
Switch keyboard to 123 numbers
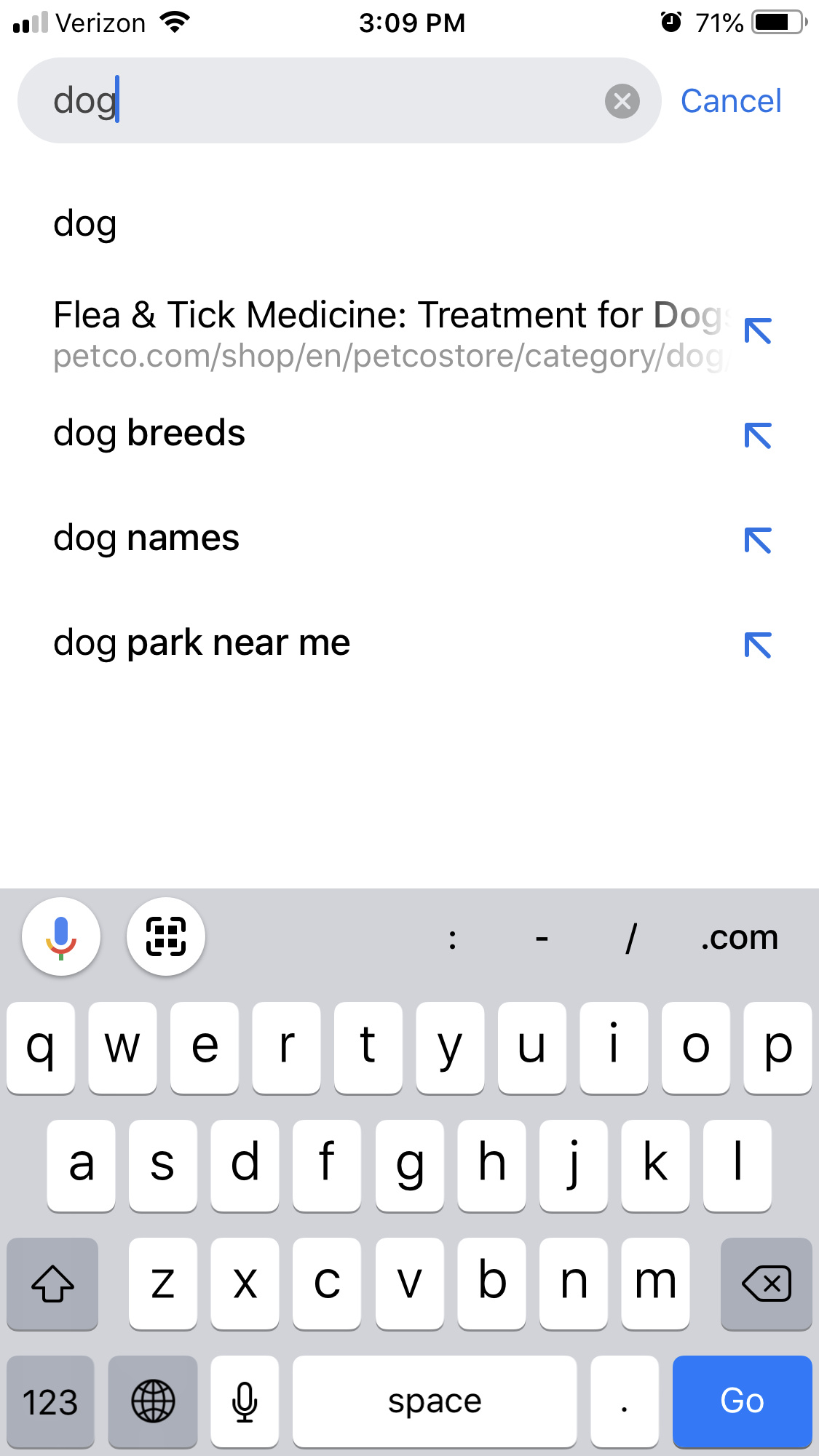pos(50,1401)
